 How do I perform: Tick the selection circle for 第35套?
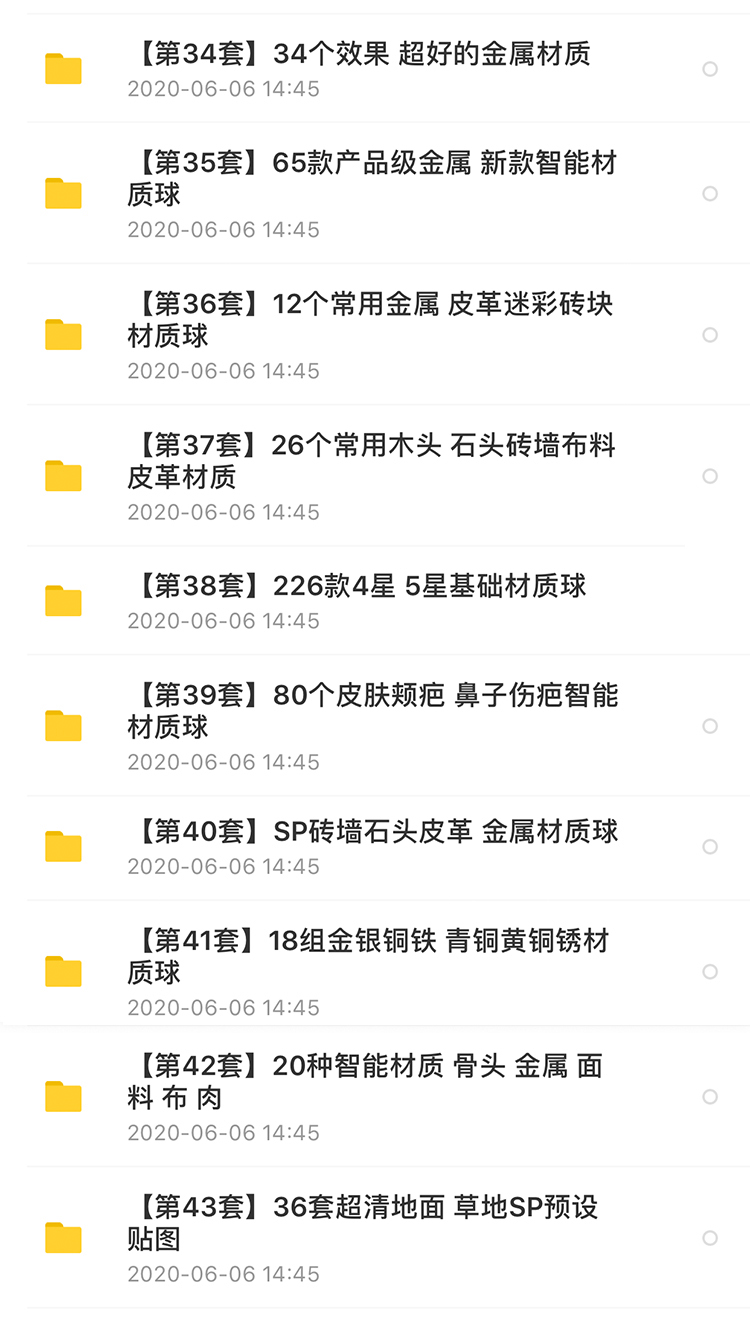coord(710,193)
